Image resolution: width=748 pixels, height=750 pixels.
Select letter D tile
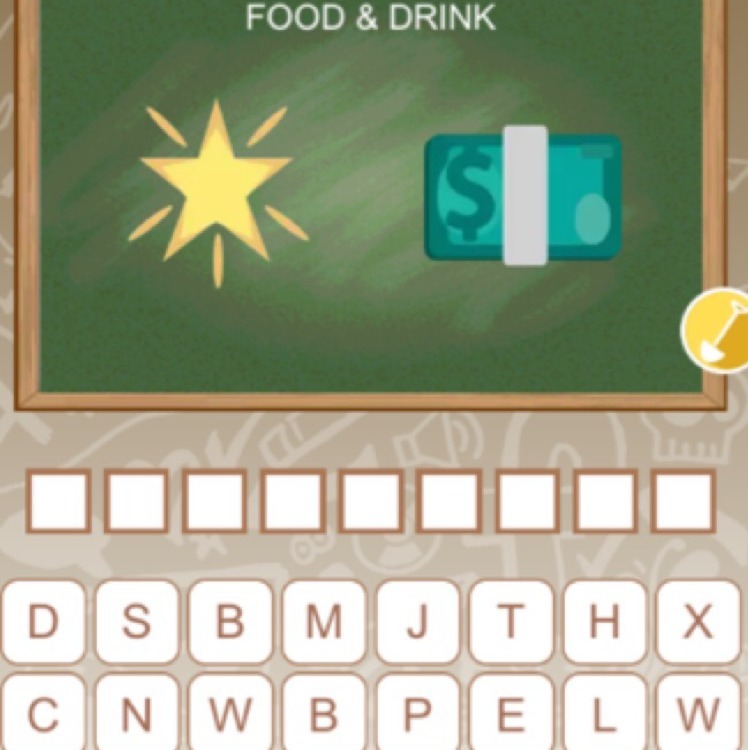(x=43, y=622)
